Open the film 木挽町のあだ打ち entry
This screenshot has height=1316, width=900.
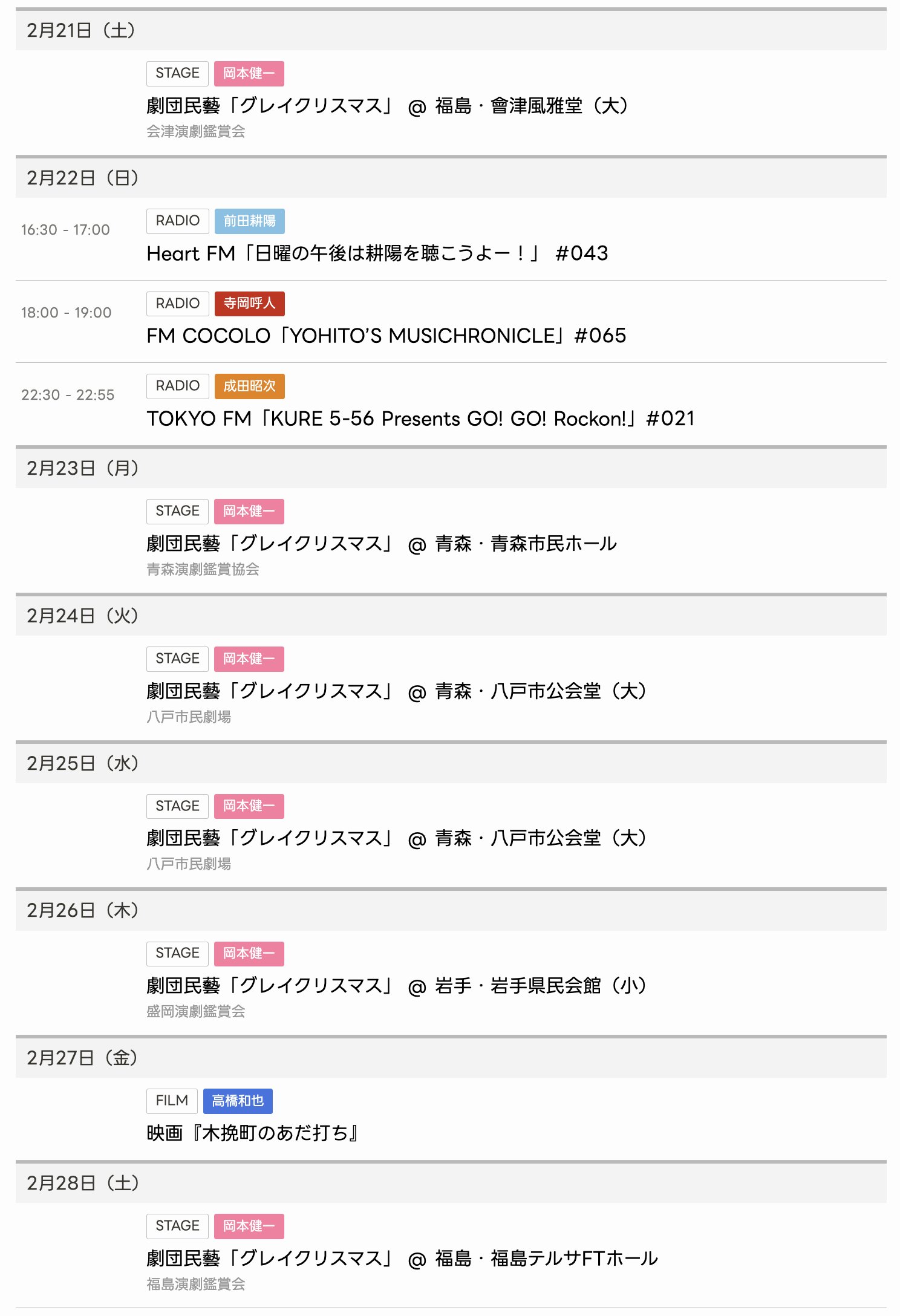253,1133
